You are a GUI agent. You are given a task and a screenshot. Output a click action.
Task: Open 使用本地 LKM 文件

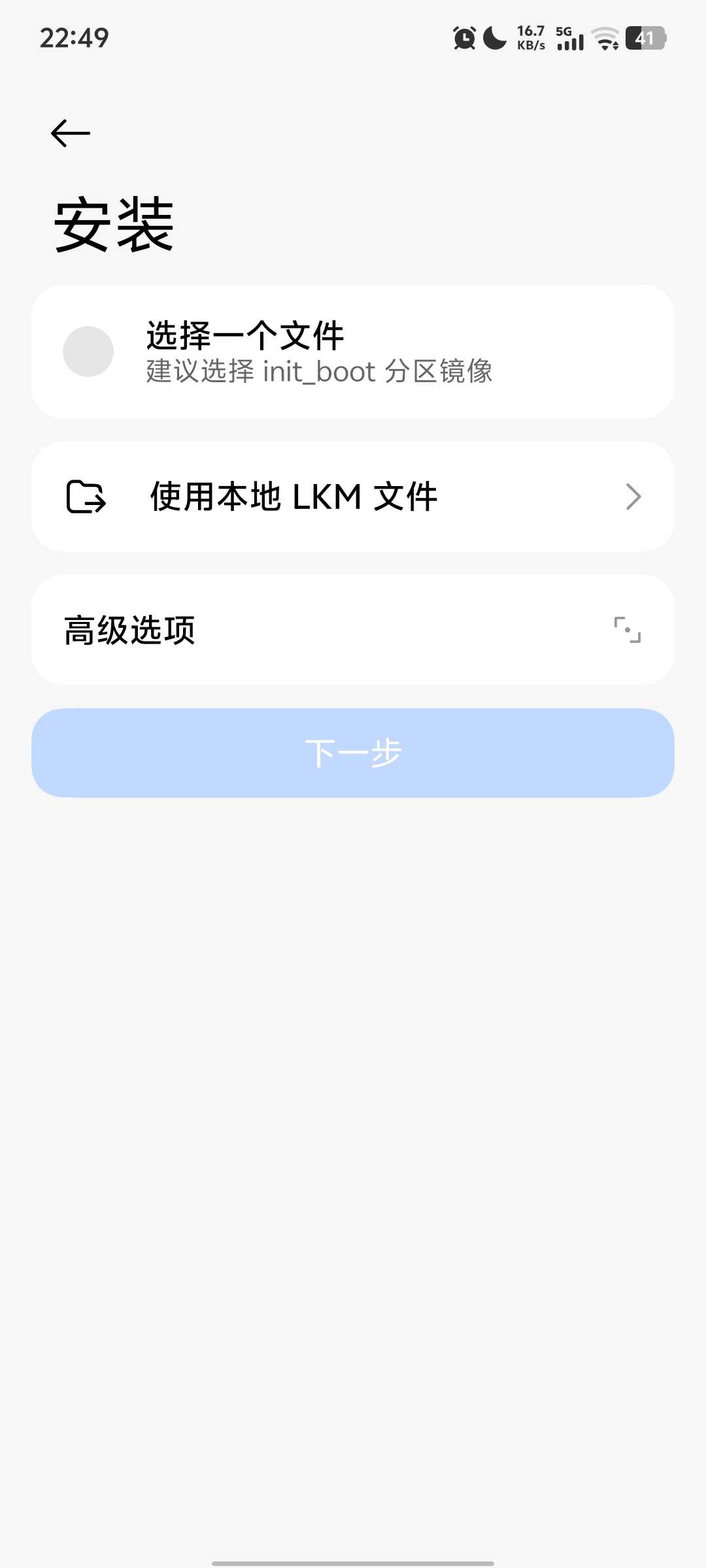coord(353,497)
